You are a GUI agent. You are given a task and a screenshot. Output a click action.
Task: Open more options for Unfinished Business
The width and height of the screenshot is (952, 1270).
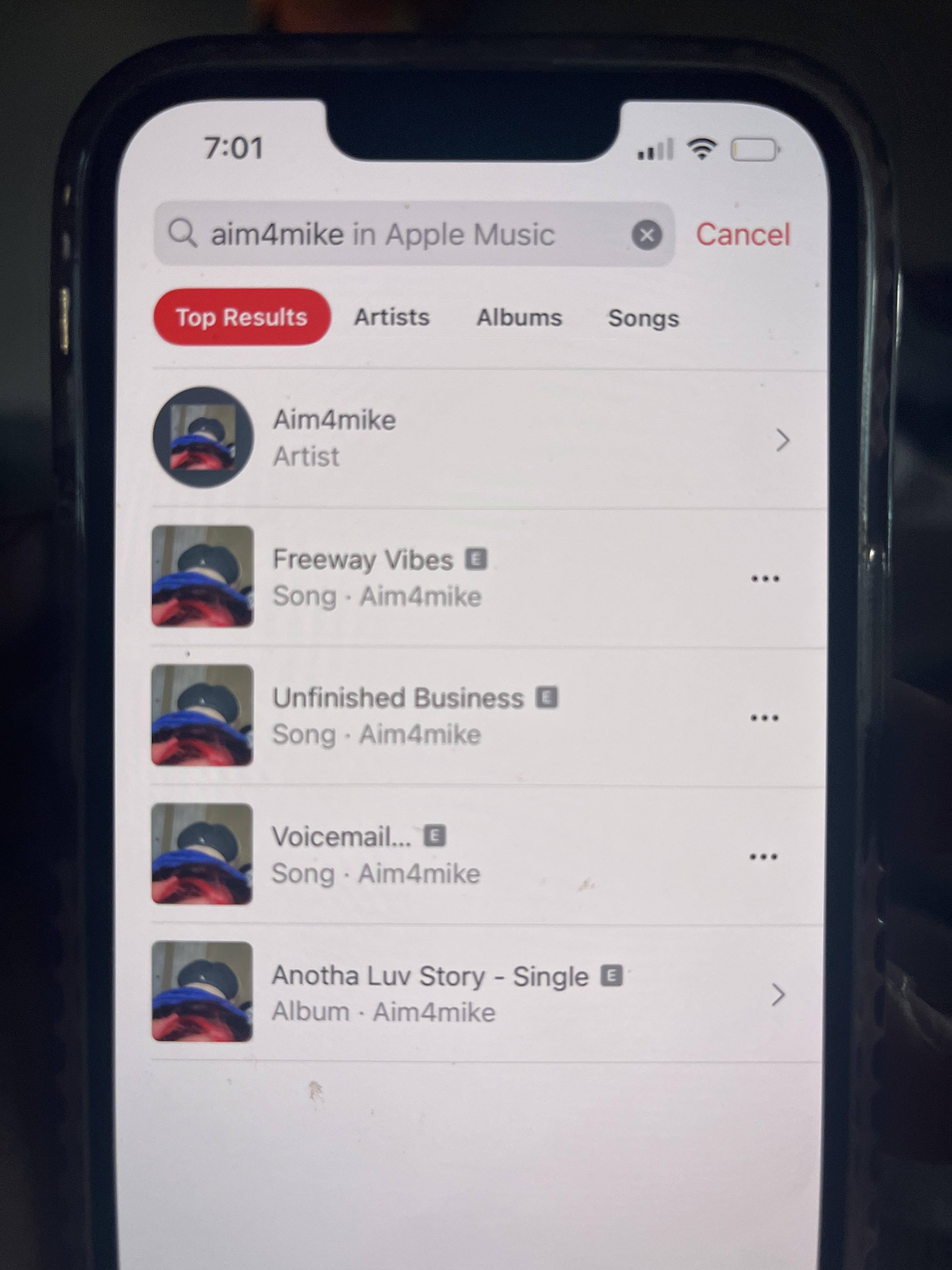click(764, 718)
